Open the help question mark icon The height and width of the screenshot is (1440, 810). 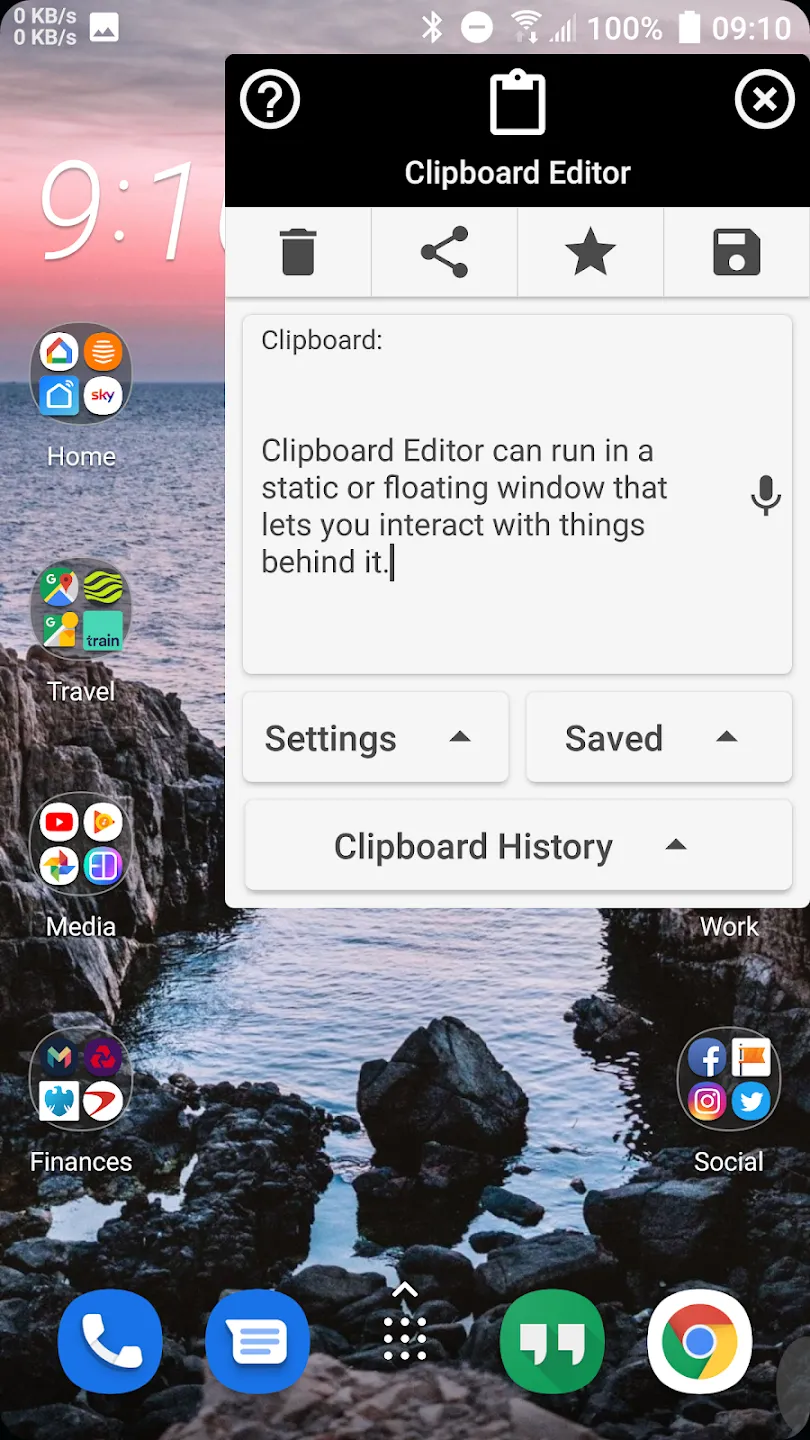(x=270, y=99)
